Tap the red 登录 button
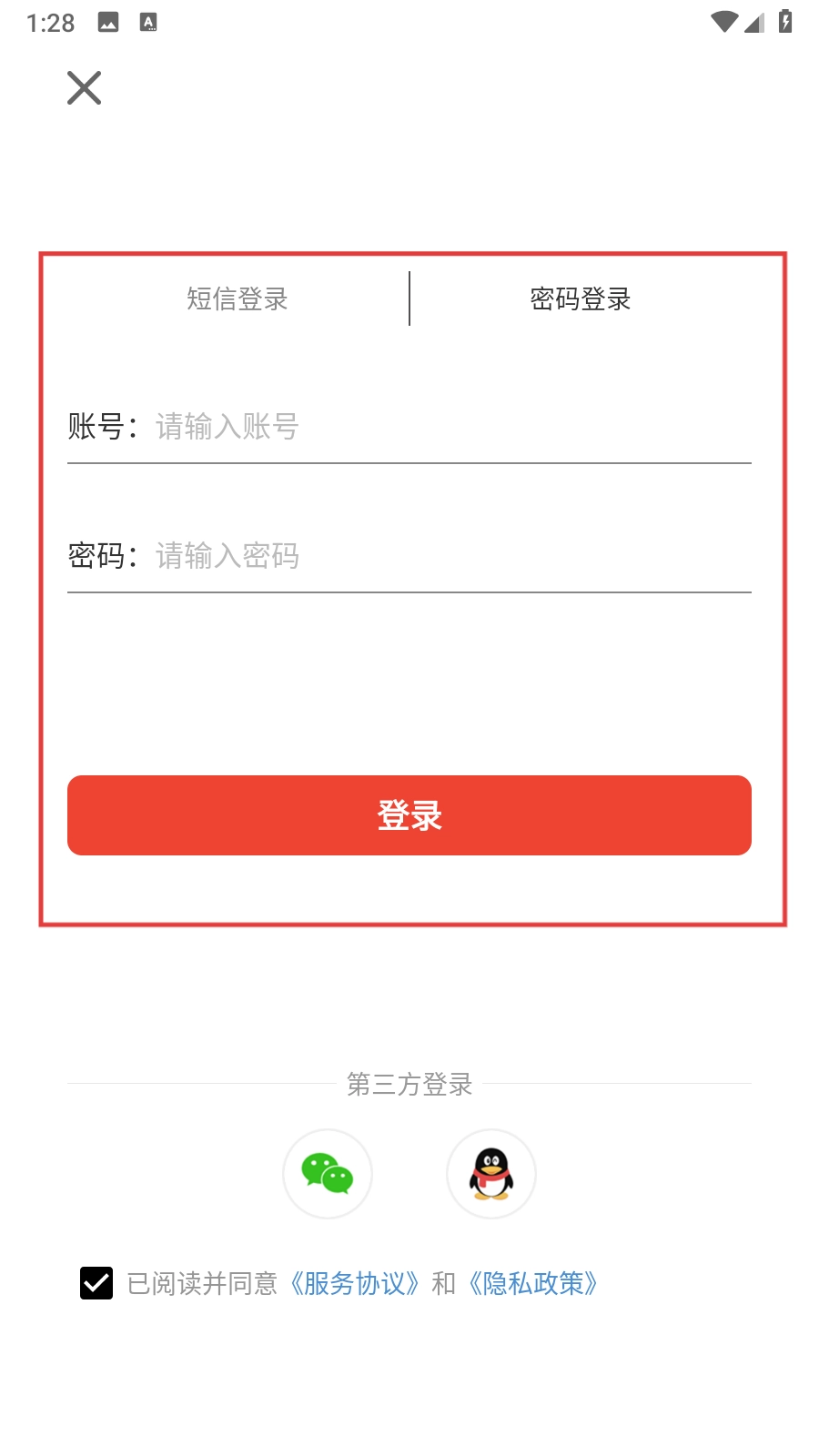819x1456 pixels. tap(409, 815)
